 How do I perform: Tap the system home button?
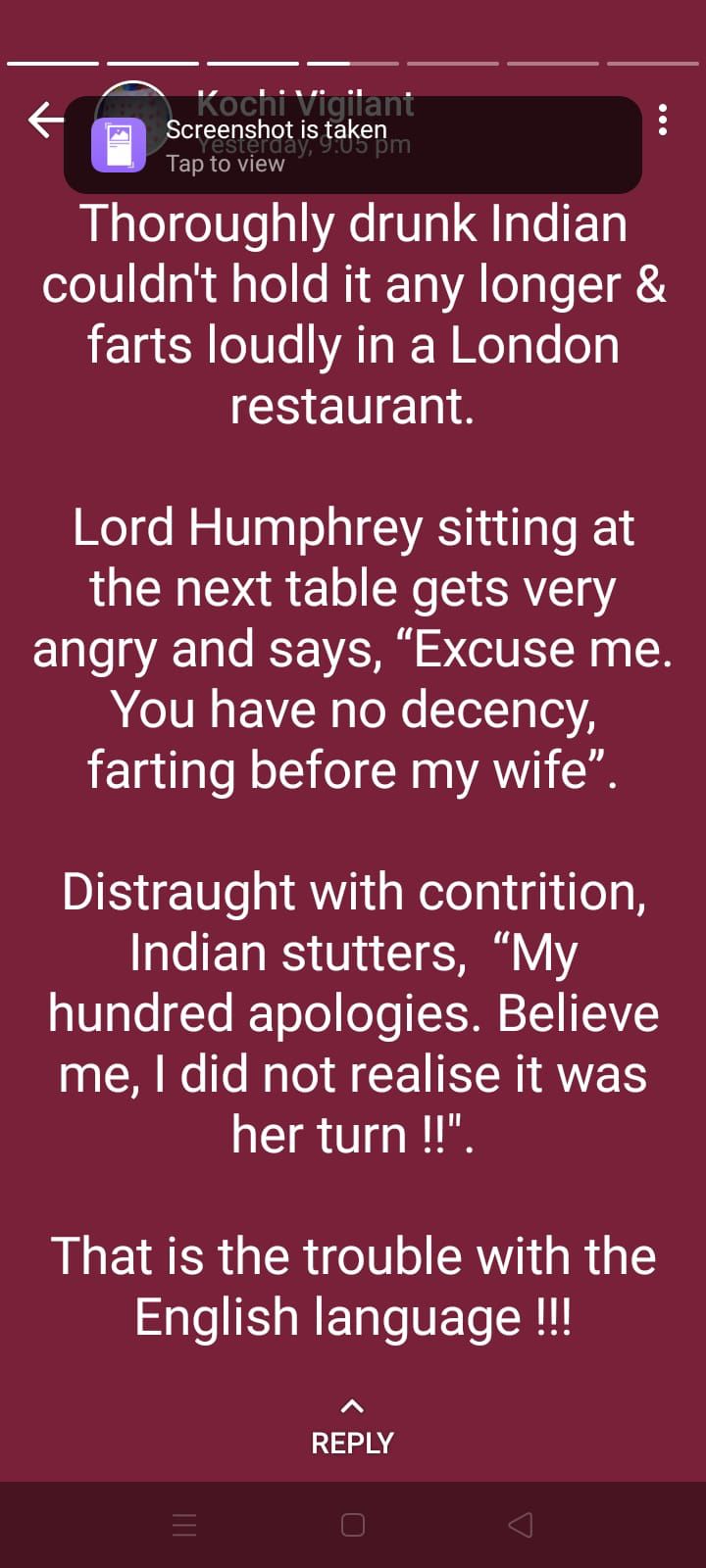point(353,1525)
